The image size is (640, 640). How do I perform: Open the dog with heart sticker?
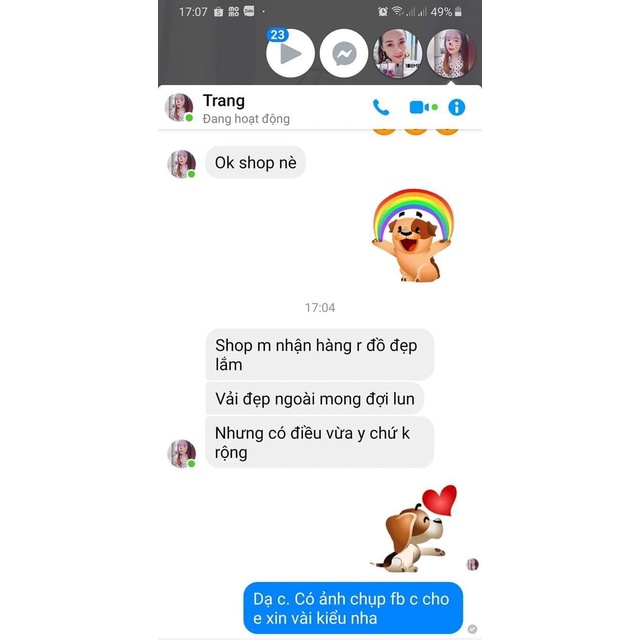point(415,530)
